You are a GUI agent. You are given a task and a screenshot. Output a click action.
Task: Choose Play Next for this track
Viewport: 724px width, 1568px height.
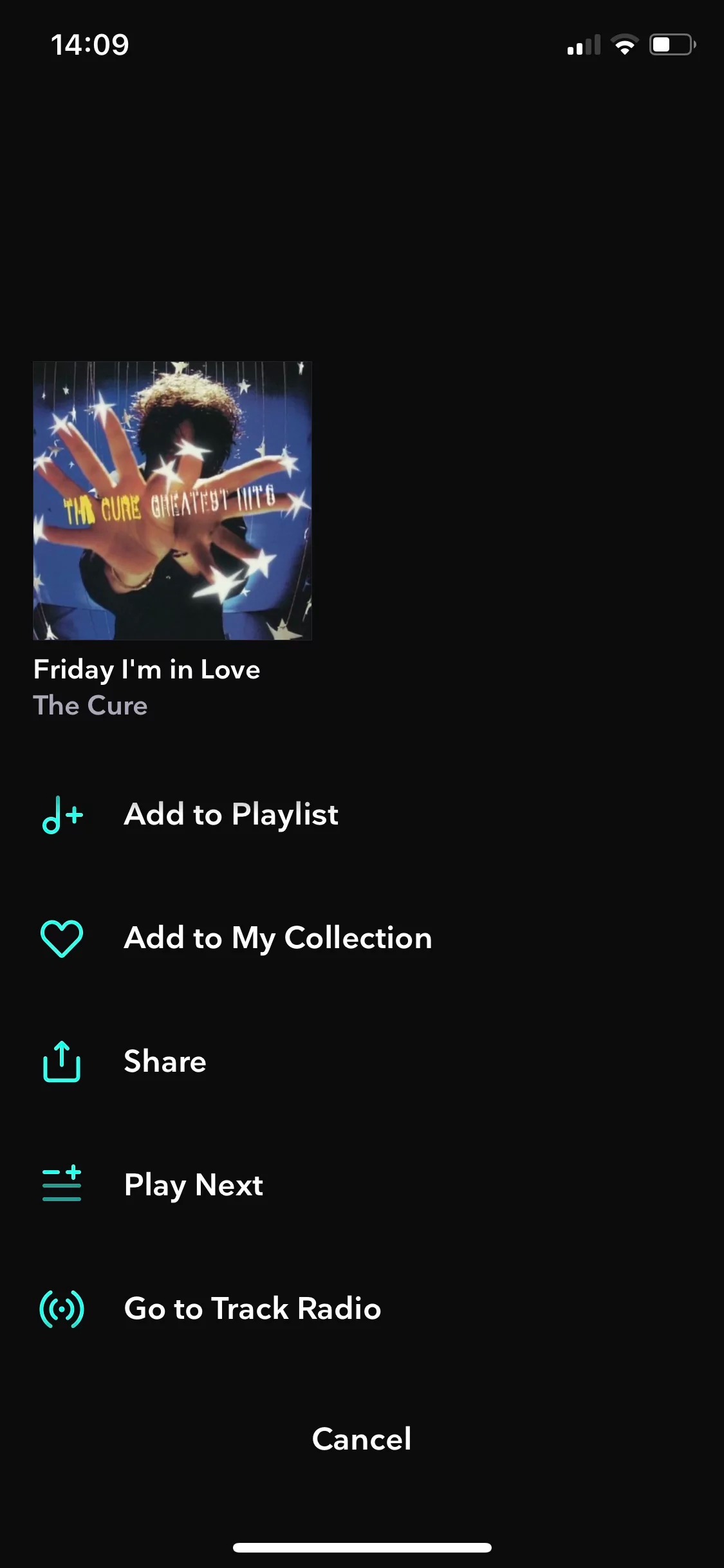[x=193, y=1185]
